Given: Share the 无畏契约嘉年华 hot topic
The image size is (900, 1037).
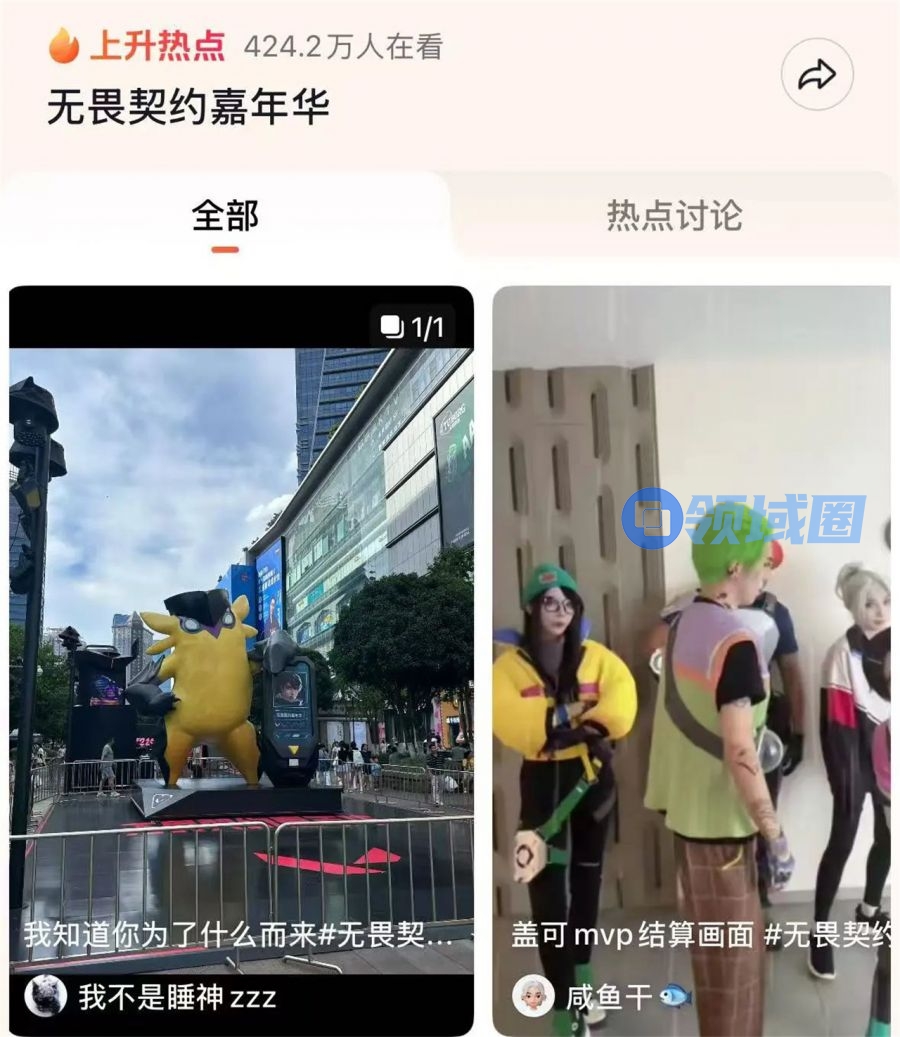Looking at the screenshot, I should pyautogui.click(x=817, y=75).
